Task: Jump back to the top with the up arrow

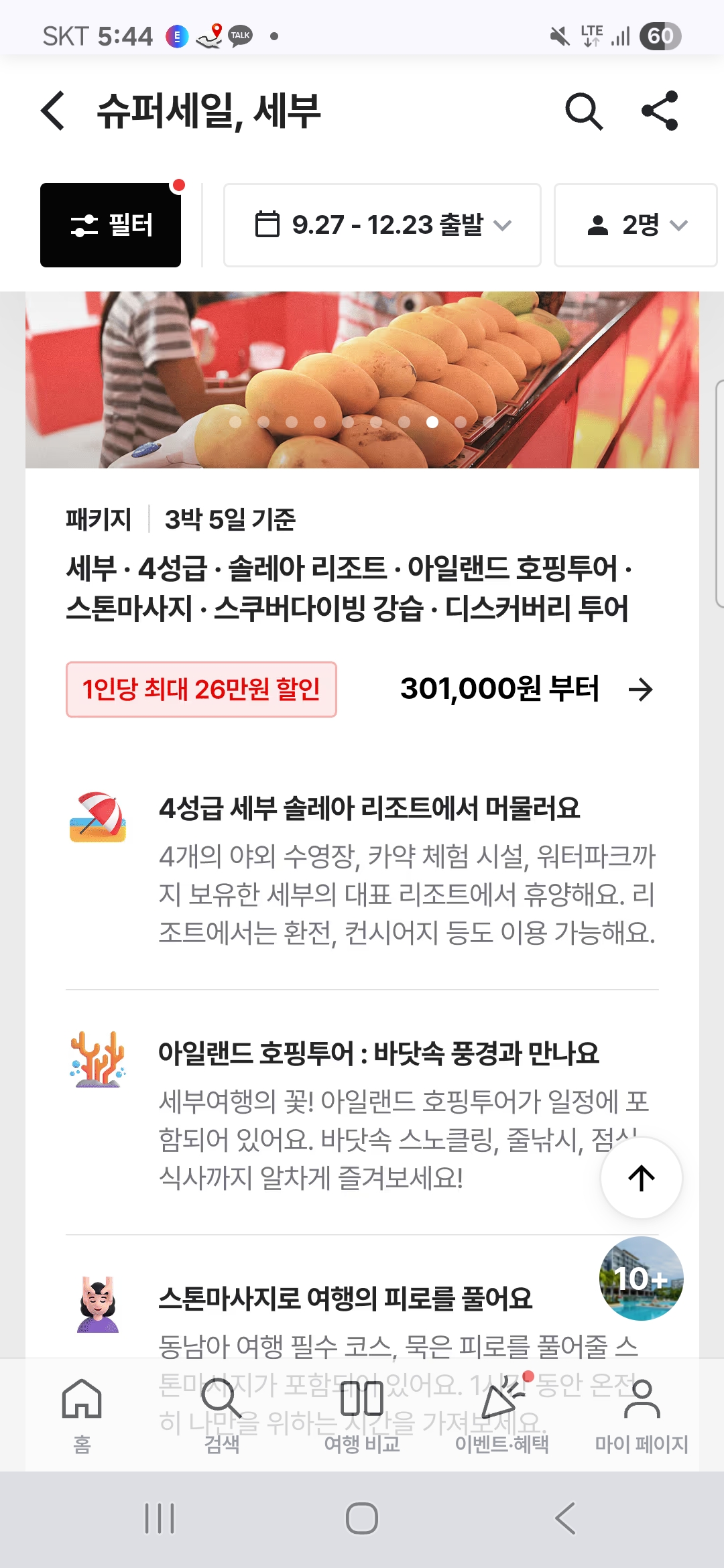Action: 641,1177
